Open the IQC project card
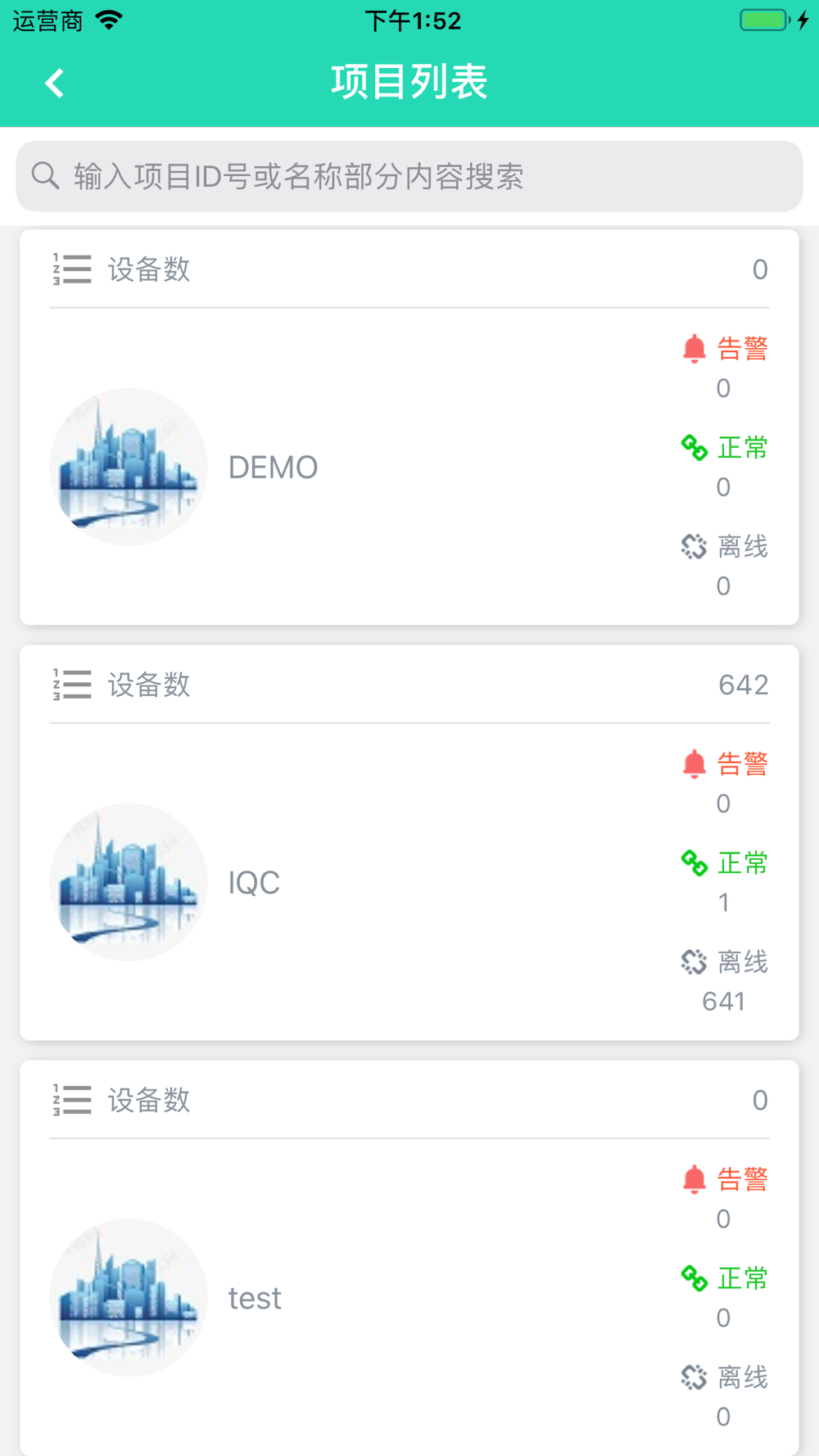 point(409,843)
